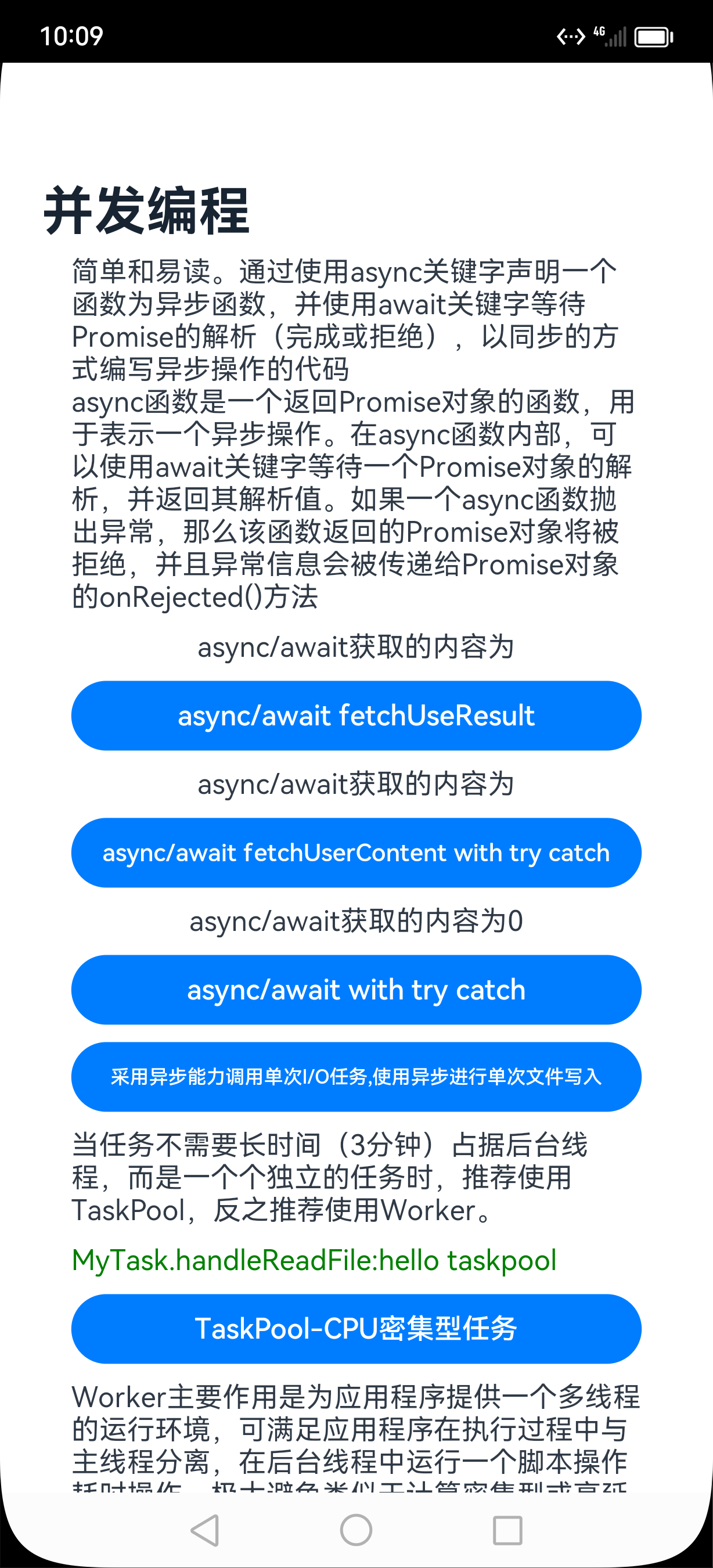The image size is (713, 1568).
Task: Run the TaskPool-CPU密集型任务 button
Action: tap(356, 1328)
